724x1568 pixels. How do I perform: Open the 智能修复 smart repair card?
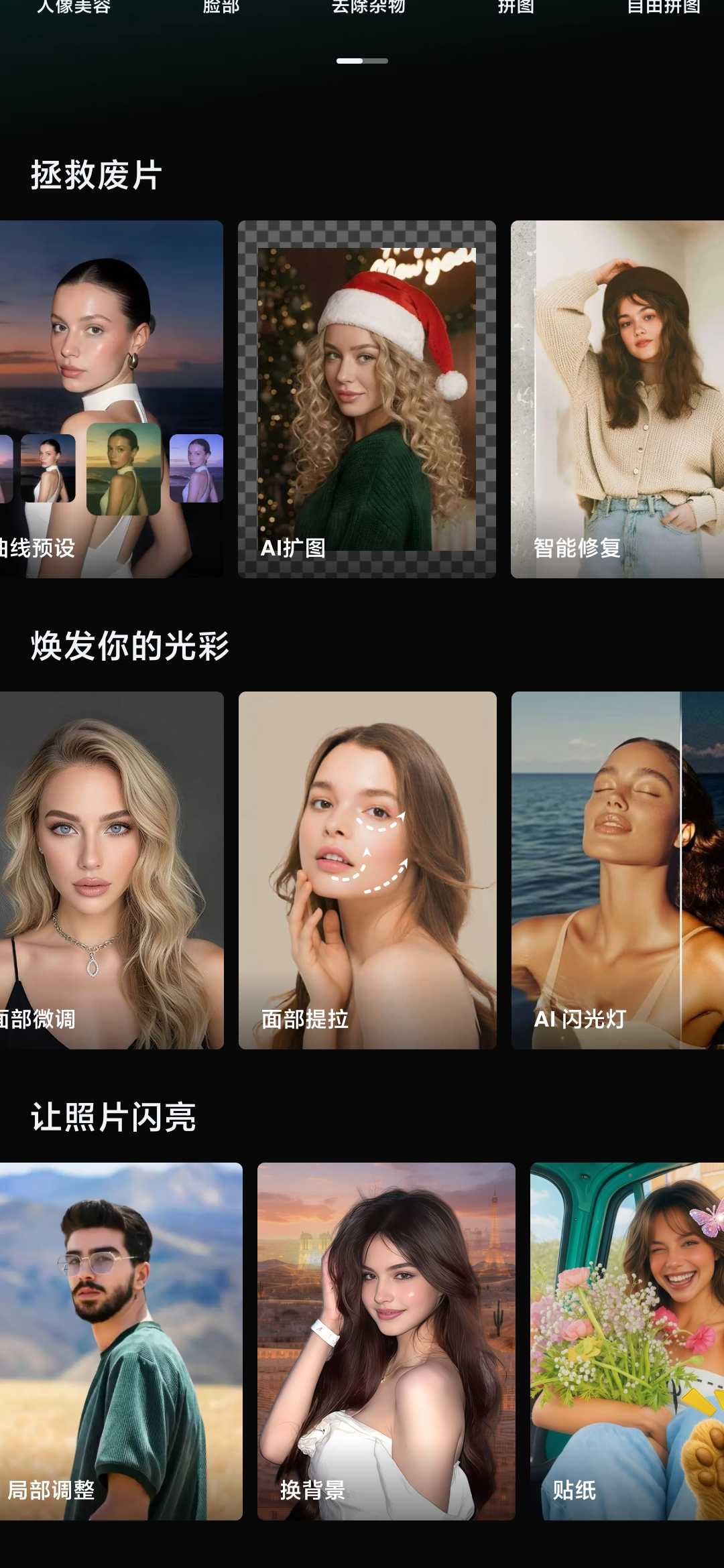coord(617,399)
